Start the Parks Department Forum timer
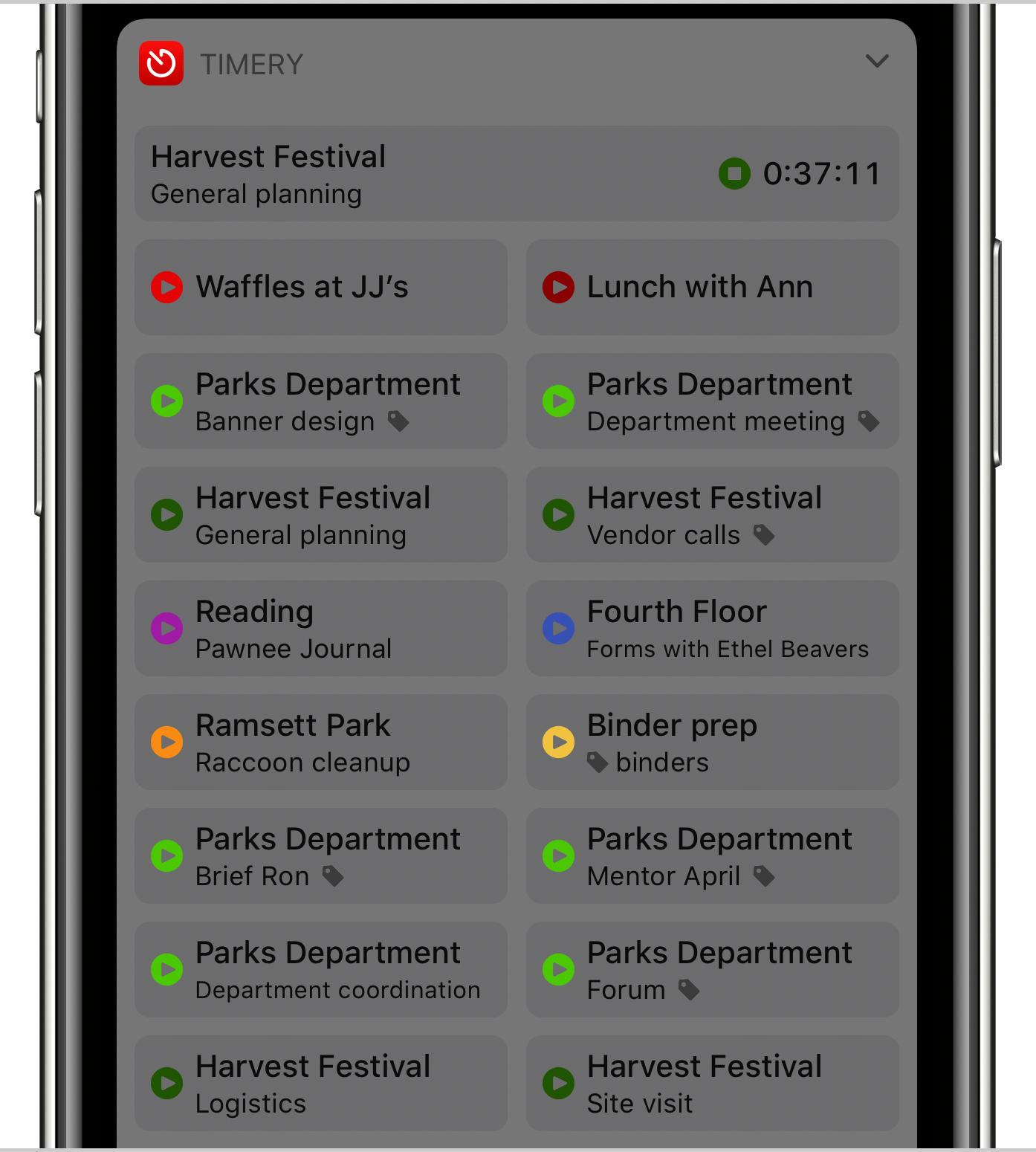 (559, 970)
